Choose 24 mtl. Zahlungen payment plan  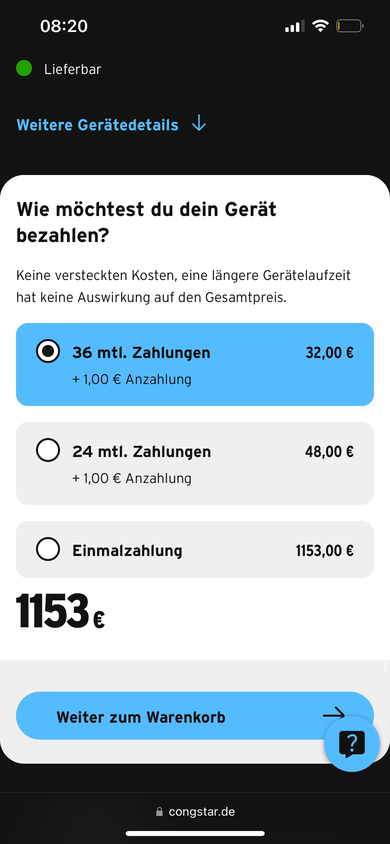click(195, 463)
